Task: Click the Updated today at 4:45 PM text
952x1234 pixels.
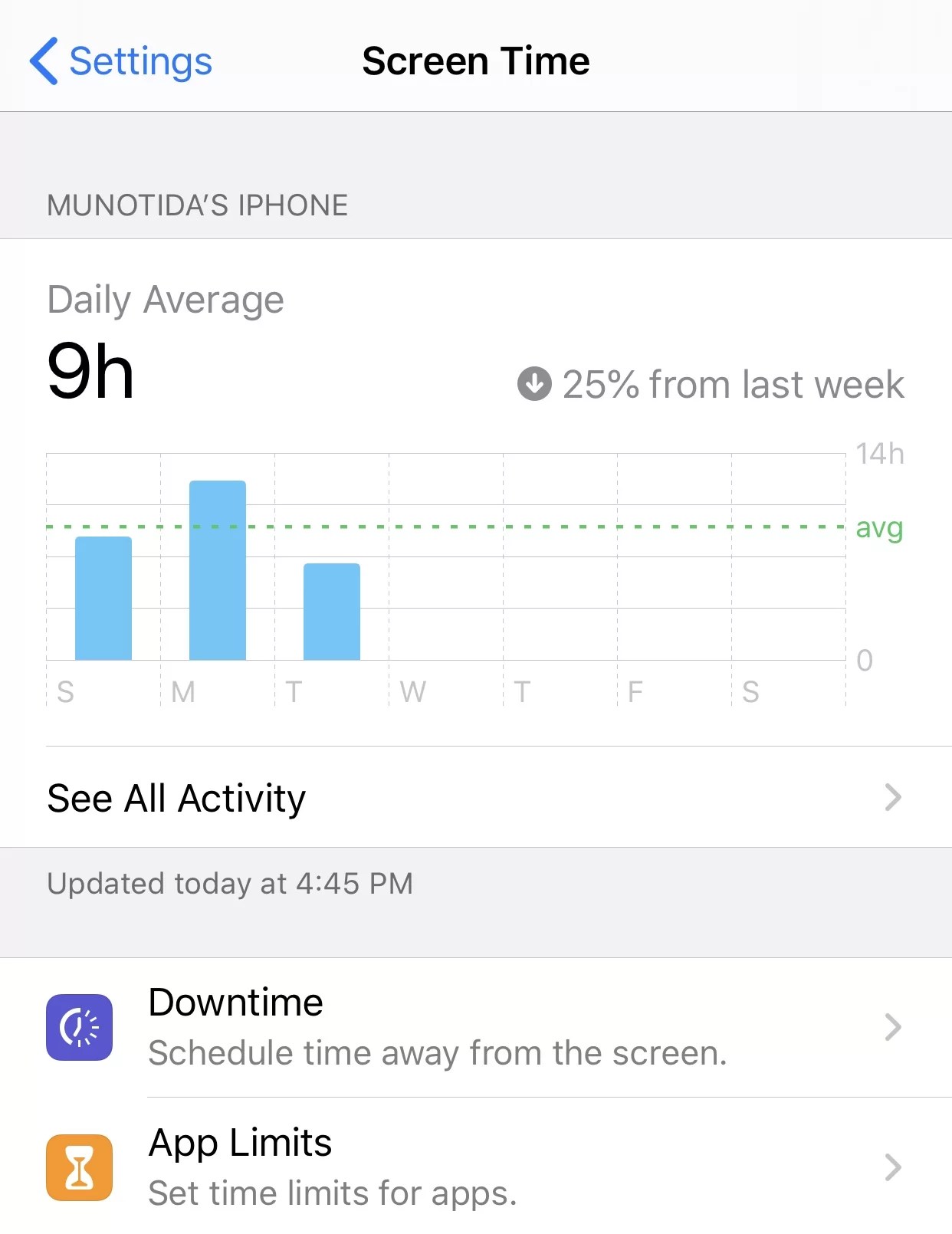Action: click(x=230, y=883)
